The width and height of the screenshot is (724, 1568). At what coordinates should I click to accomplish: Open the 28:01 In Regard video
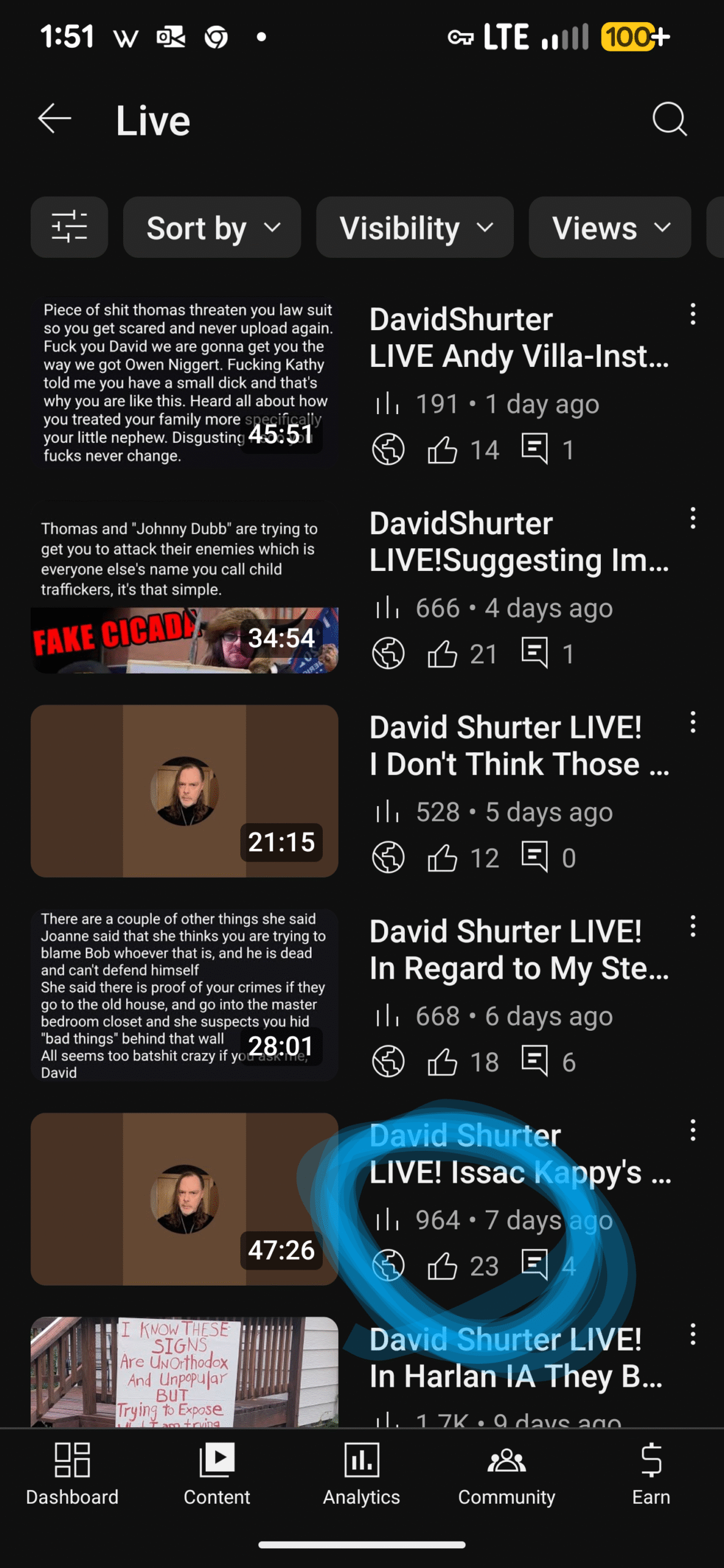click(184, 995)
